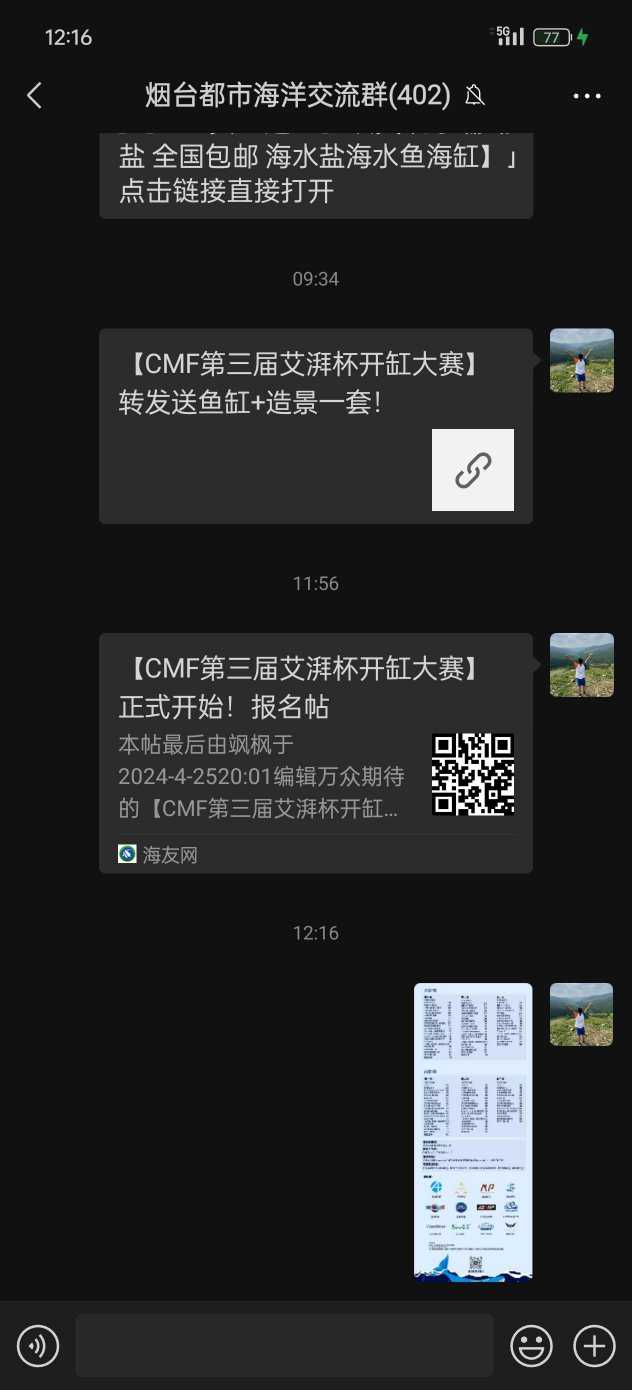Open the partly hidden 海水盐 link message
632x1390 pixels.
coord(315,175)
